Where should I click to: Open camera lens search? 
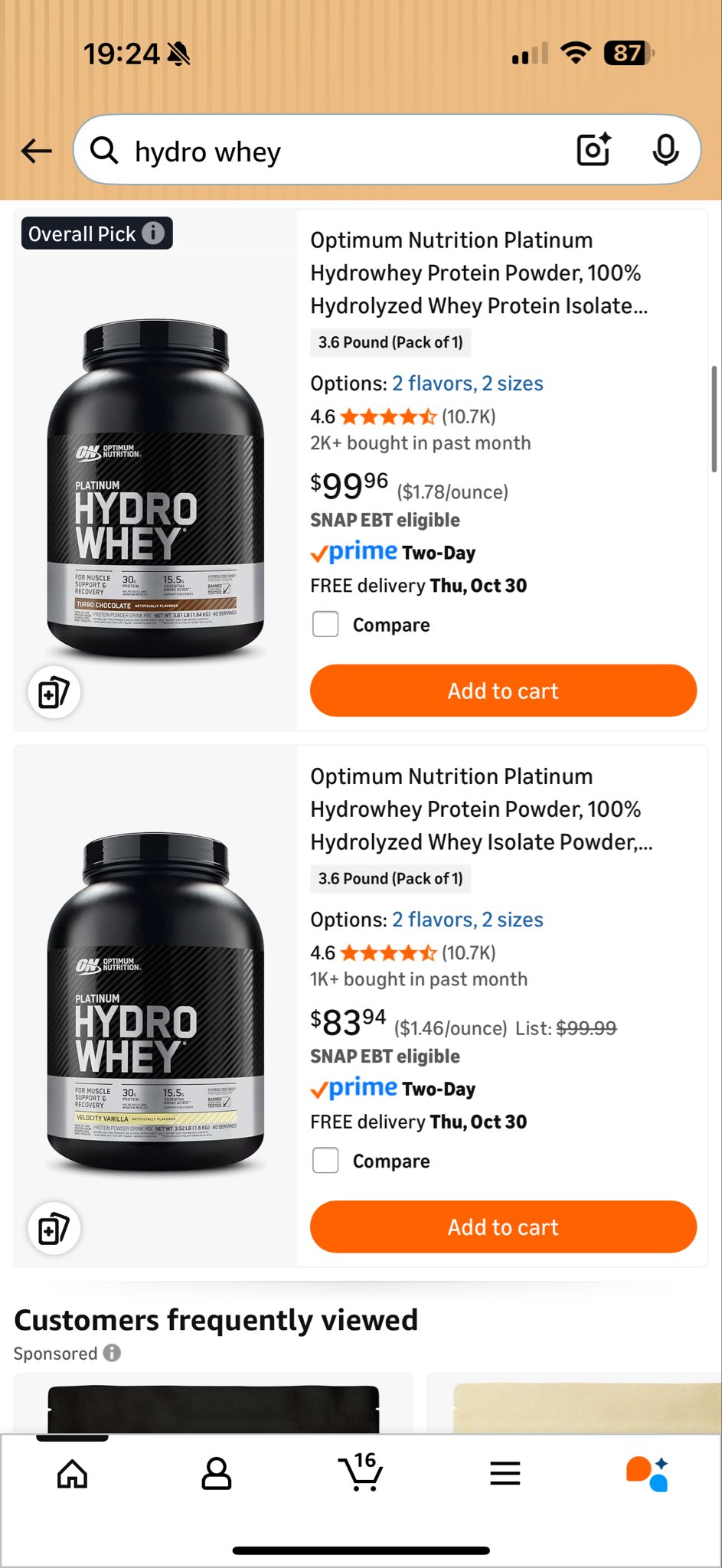click(x=594, y=150)
